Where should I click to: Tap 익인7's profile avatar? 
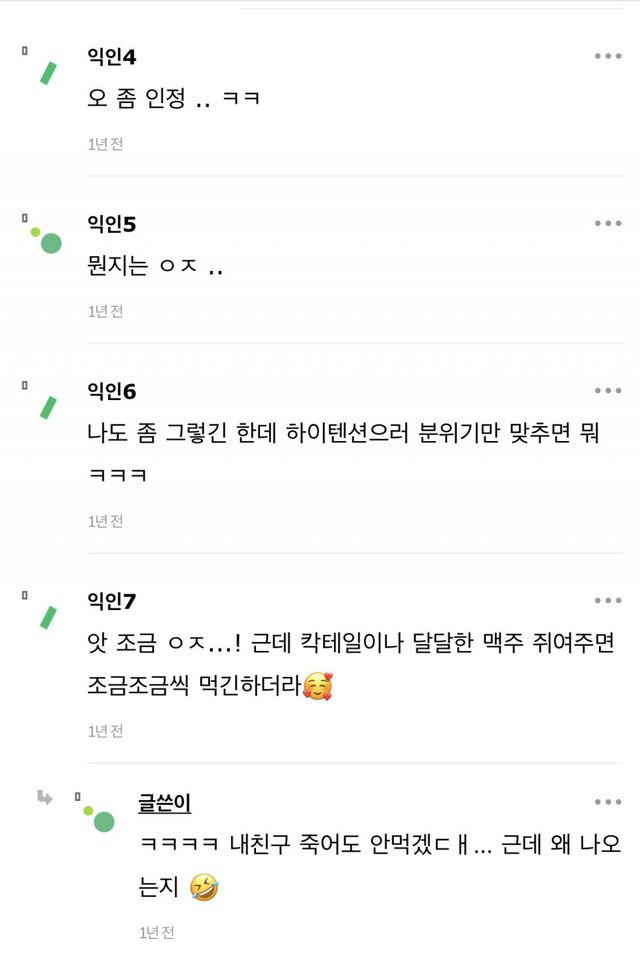tap(48, 617)
